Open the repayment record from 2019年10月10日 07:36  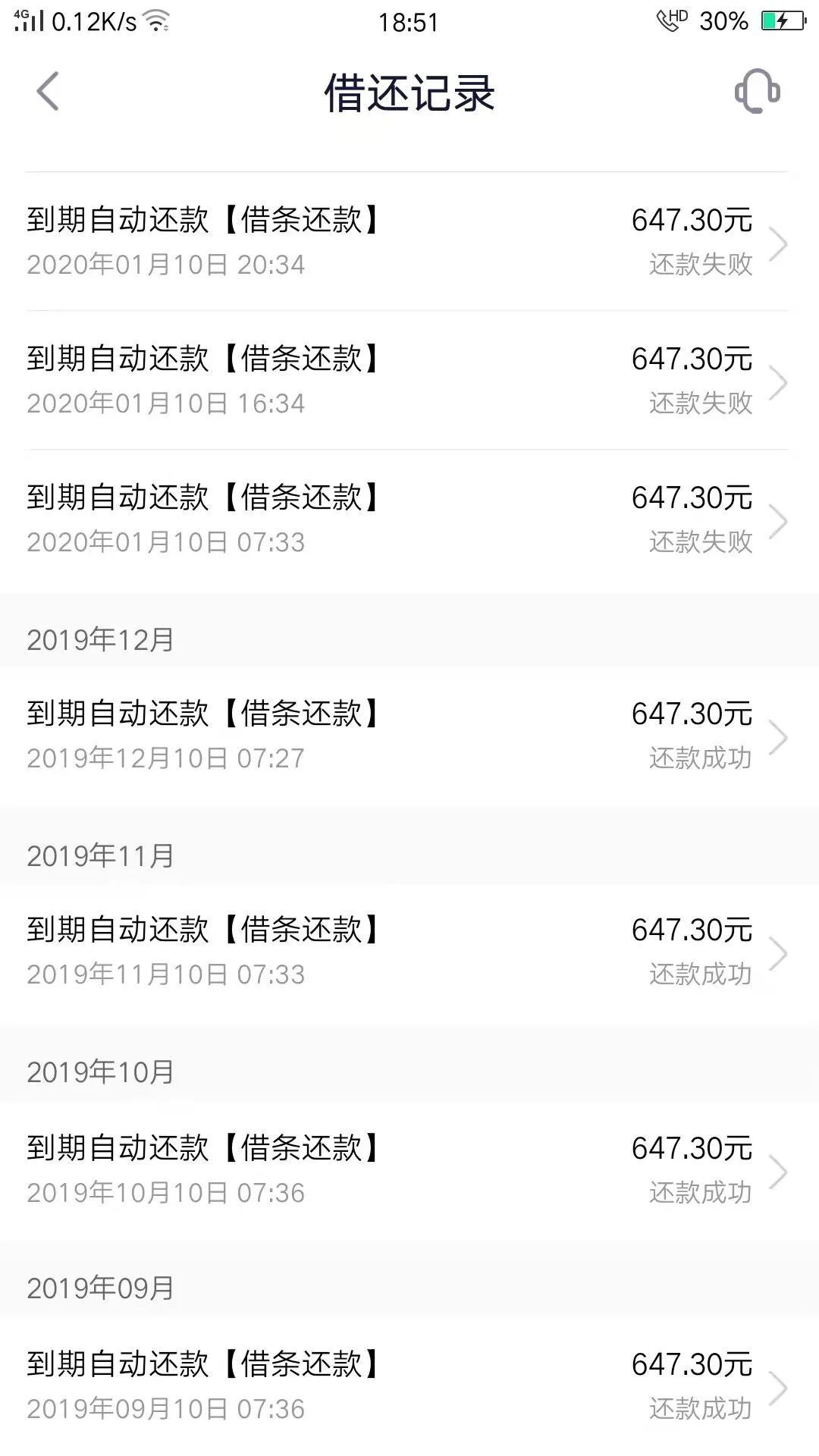(409, 1170)
